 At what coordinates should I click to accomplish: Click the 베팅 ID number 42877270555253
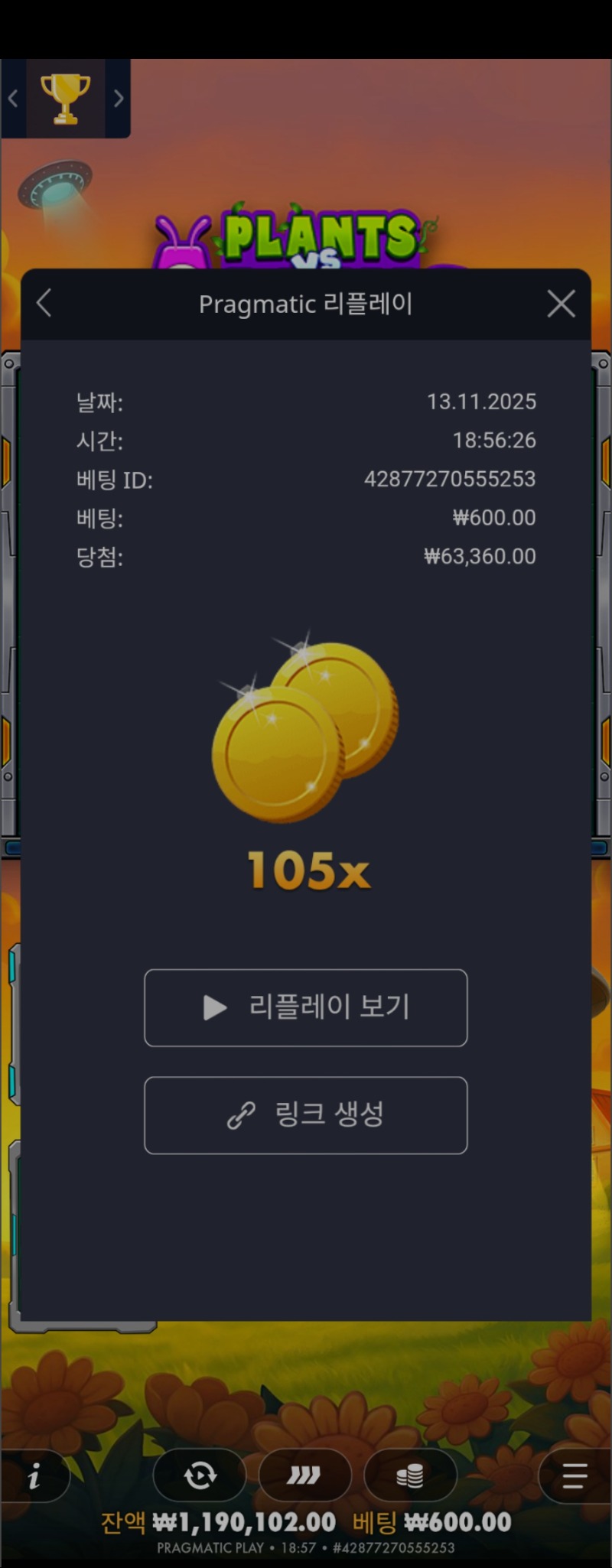pyautogui.click(x=451, y=480)
